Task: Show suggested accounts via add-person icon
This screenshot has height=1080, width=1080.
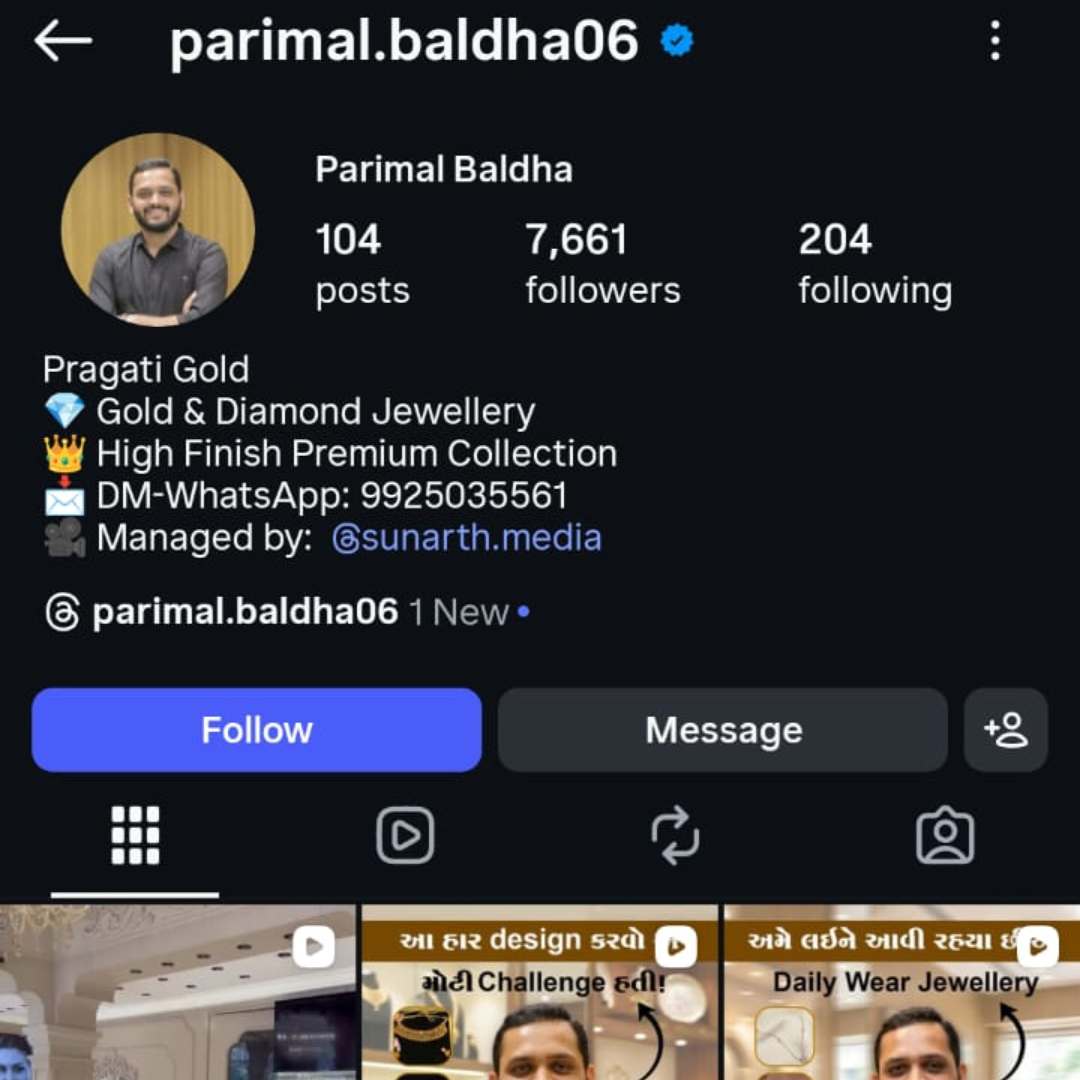Action: pos(1005,730)
